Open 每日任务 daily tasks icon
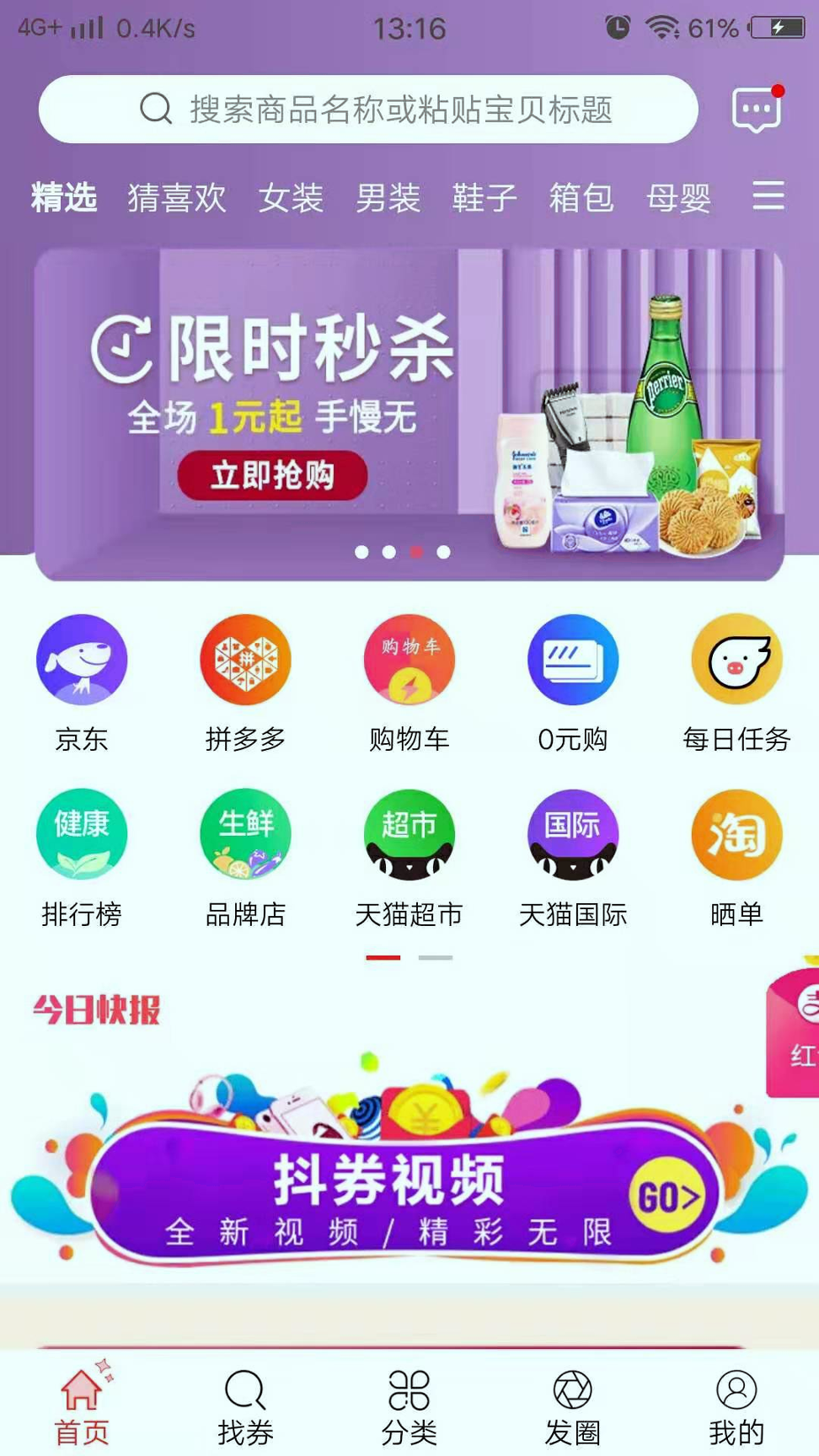819x1456 pixels. pos(736,660)
